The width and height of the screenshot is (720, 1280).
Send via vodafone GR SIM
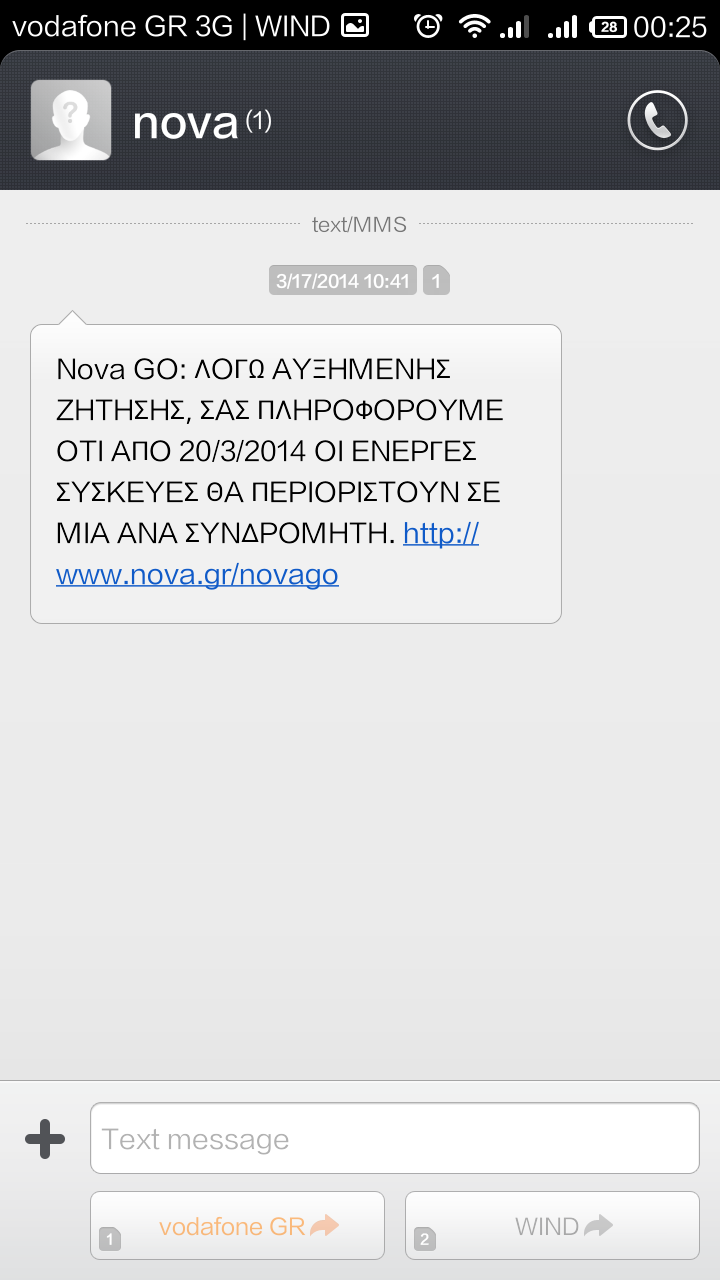coord(237,1225)
